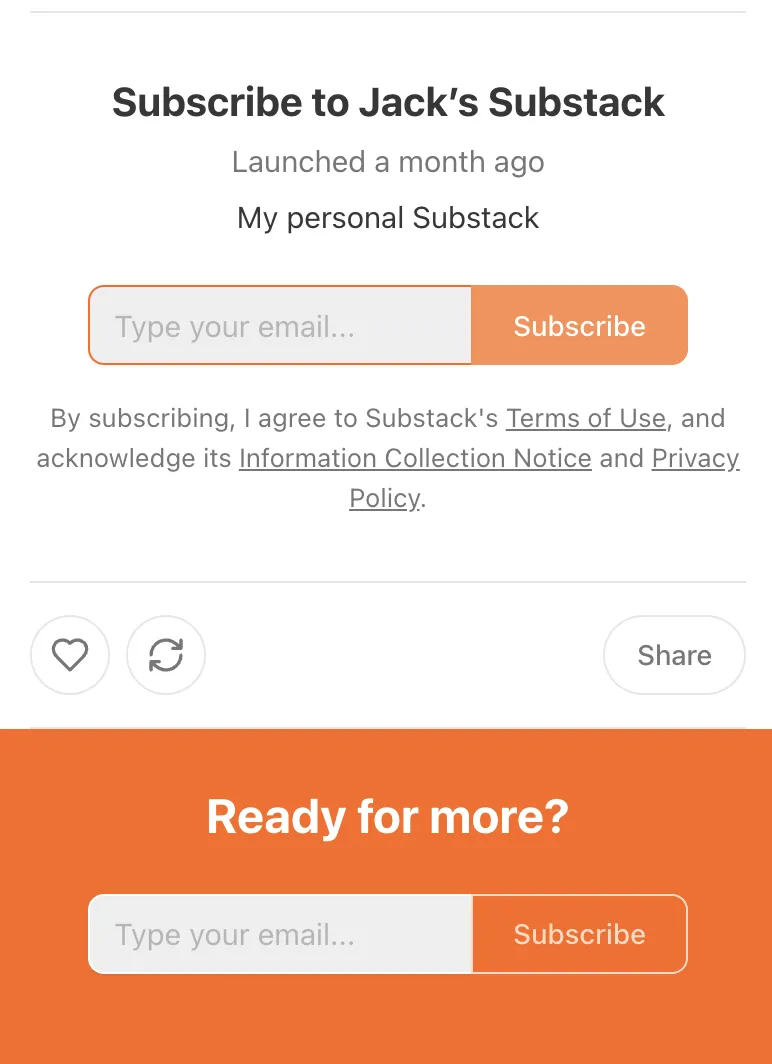Tap the Share button
772x1064 pixels.
674,655
